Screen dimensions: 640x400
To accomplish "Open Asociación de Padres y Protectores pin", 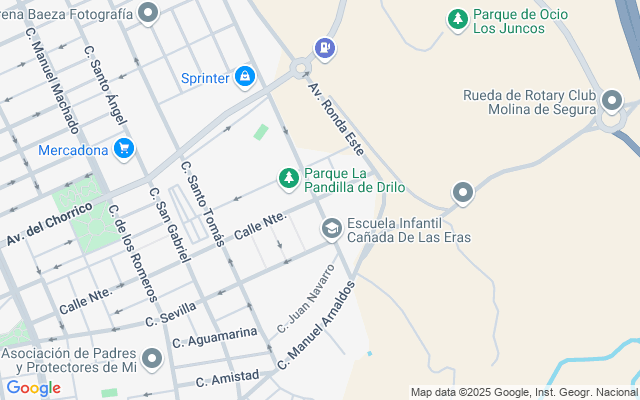I will coord(152,358).
